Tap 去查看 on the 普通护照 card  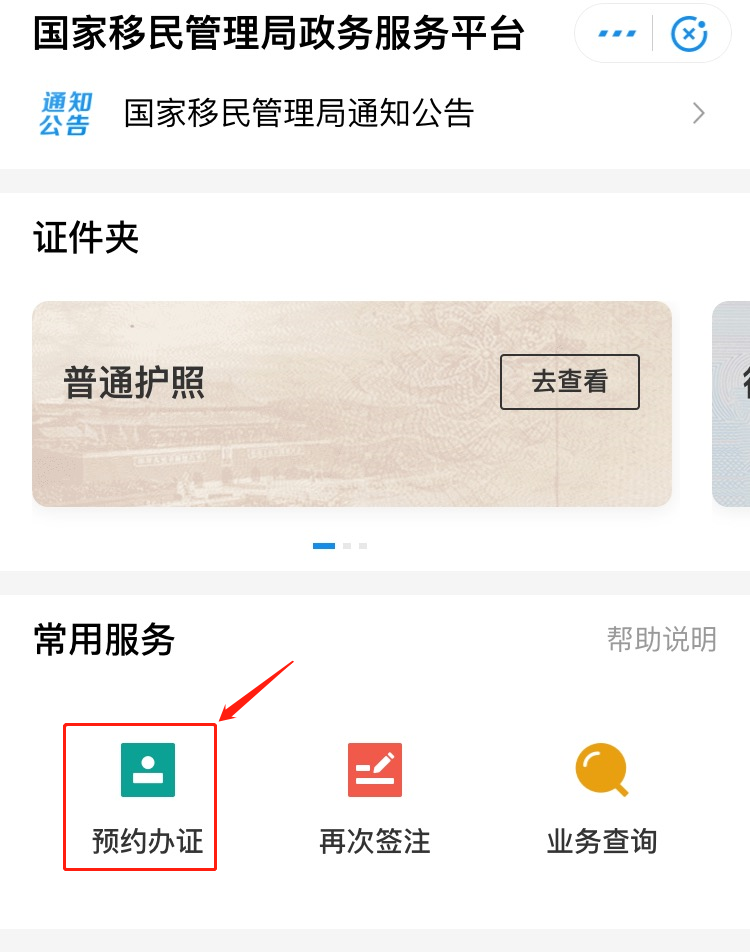pos(569,382)
